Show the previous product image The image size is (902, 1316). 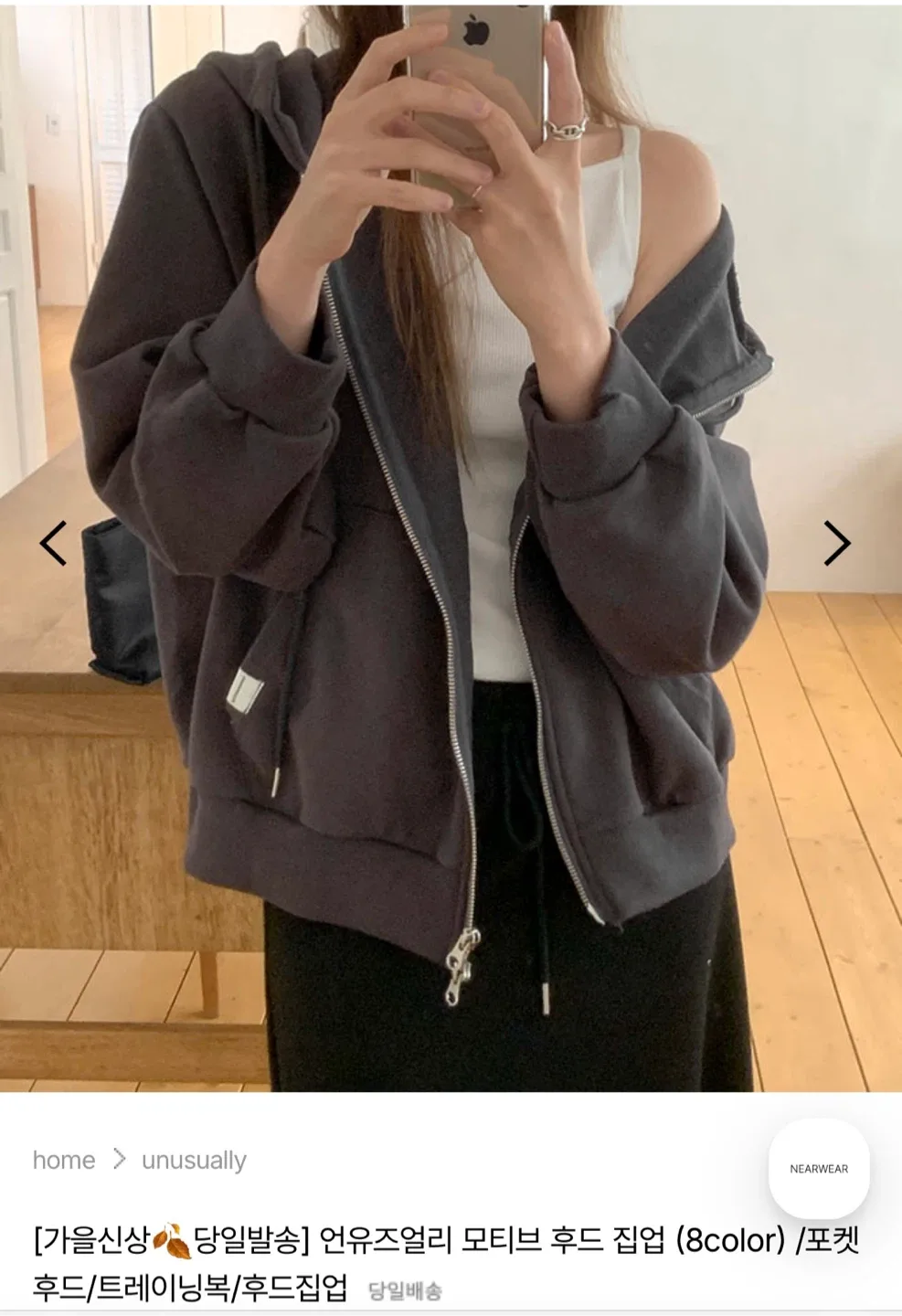click(53, 543)
